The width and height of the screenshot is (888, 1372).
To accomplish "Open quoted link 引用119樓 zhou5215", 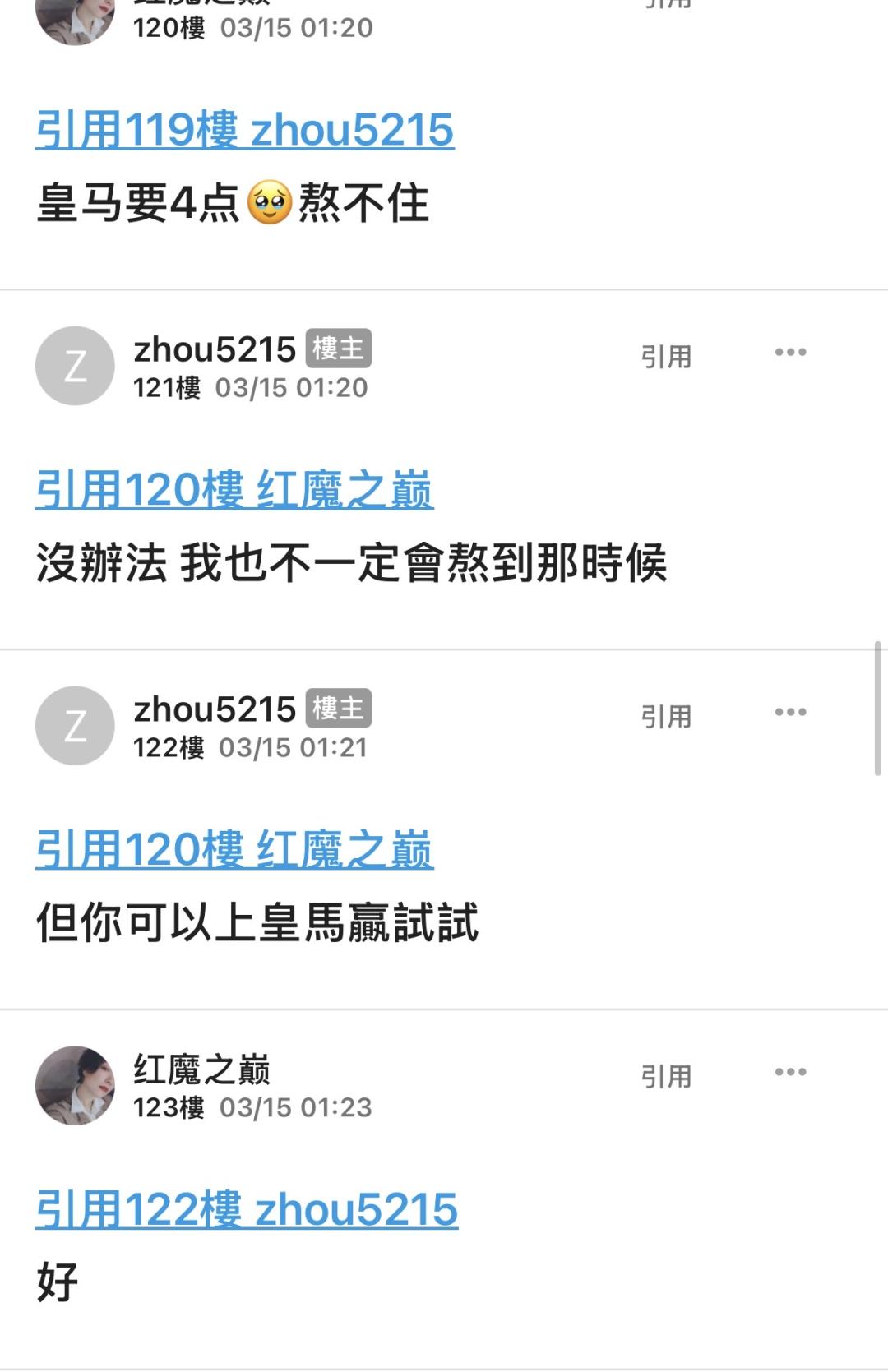I will coord(244,130).
